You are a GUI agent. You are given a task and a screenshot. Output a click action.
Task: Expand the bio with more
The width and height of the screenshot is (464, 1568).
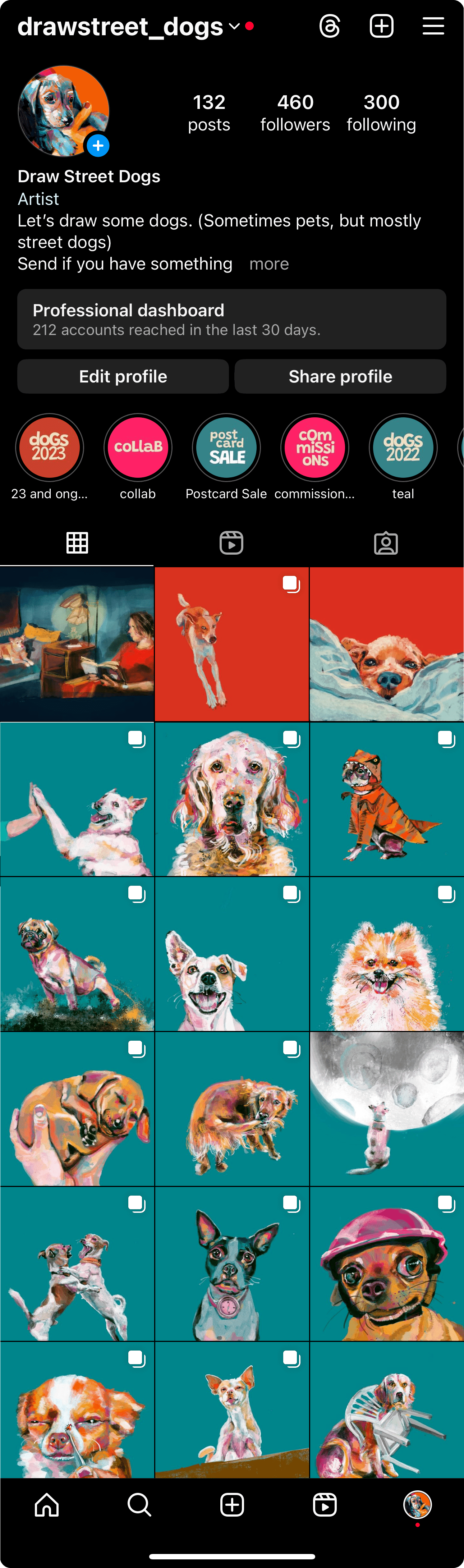click(268, 263)
